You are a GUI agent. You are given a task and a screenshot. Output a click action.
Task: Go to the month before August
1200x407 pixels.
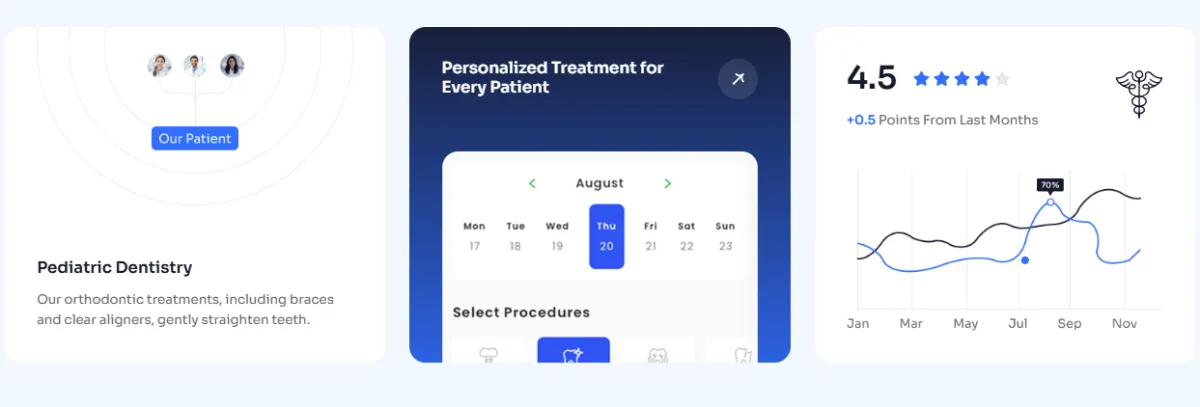532,184
